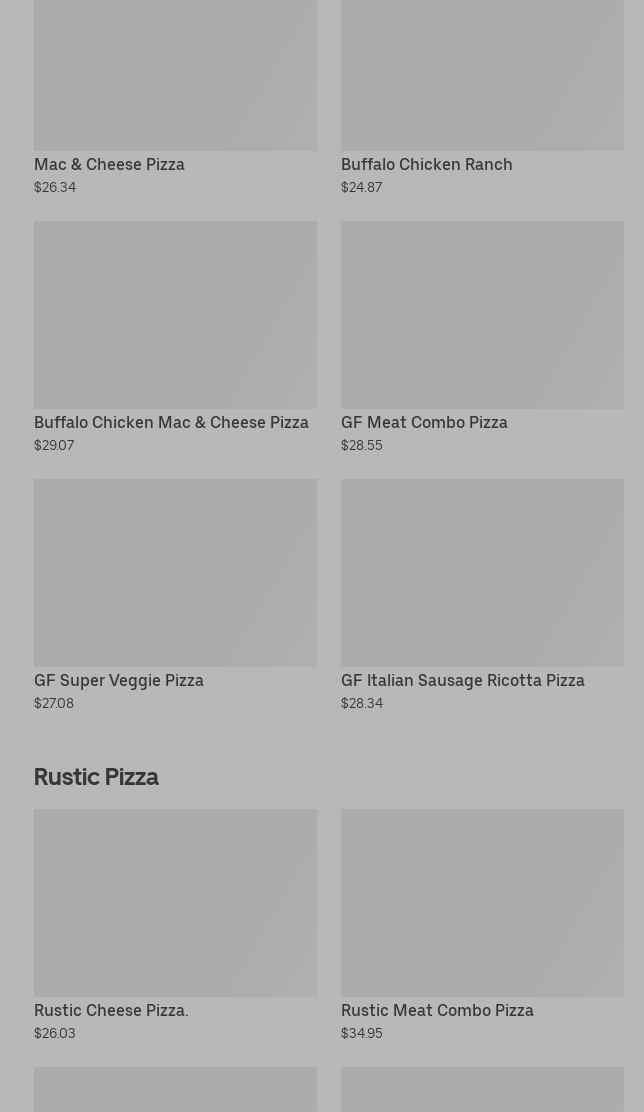
Task: Choose the GF Super Veggie Pizza
Action: click(x=175, y=595)
